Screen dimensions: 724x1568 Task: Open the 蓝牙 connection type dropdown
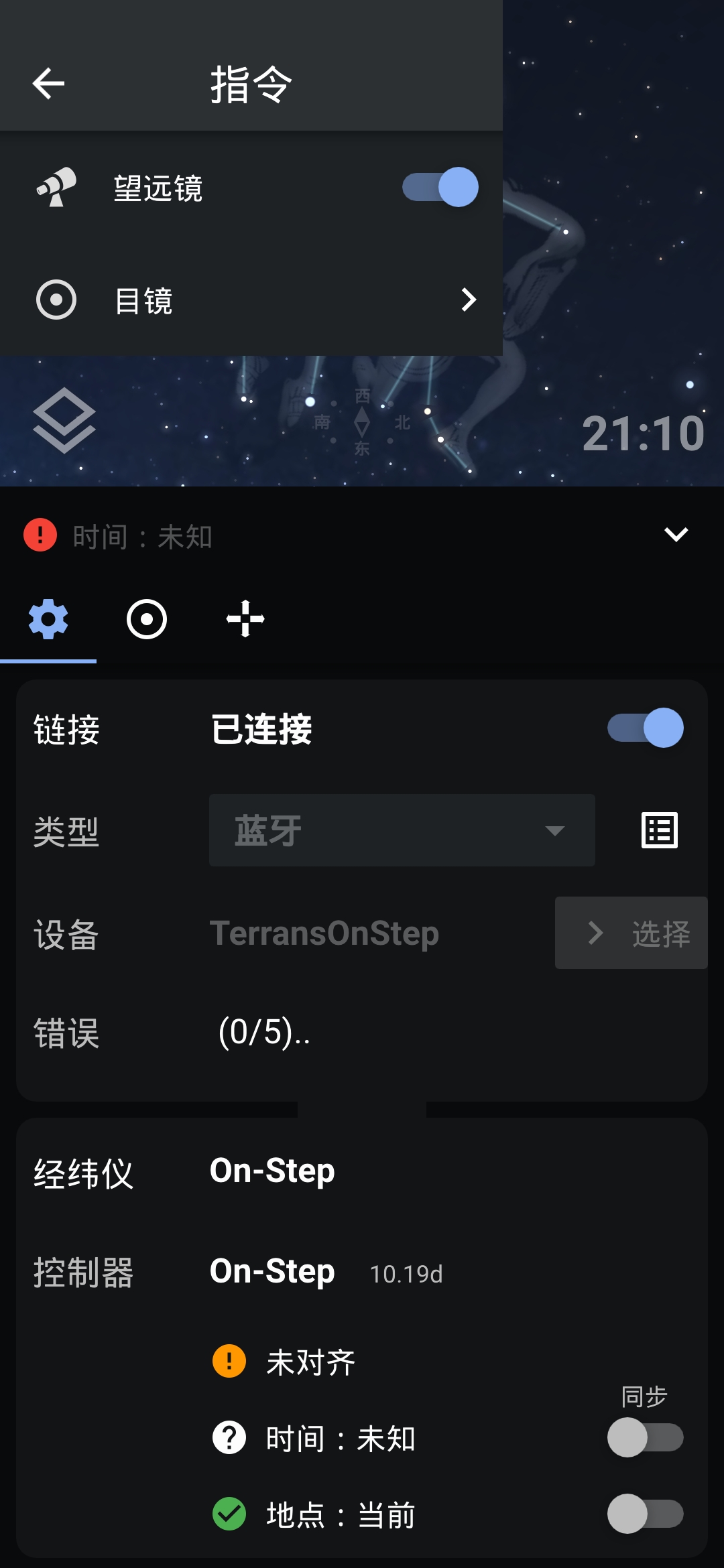pos(402,831)
